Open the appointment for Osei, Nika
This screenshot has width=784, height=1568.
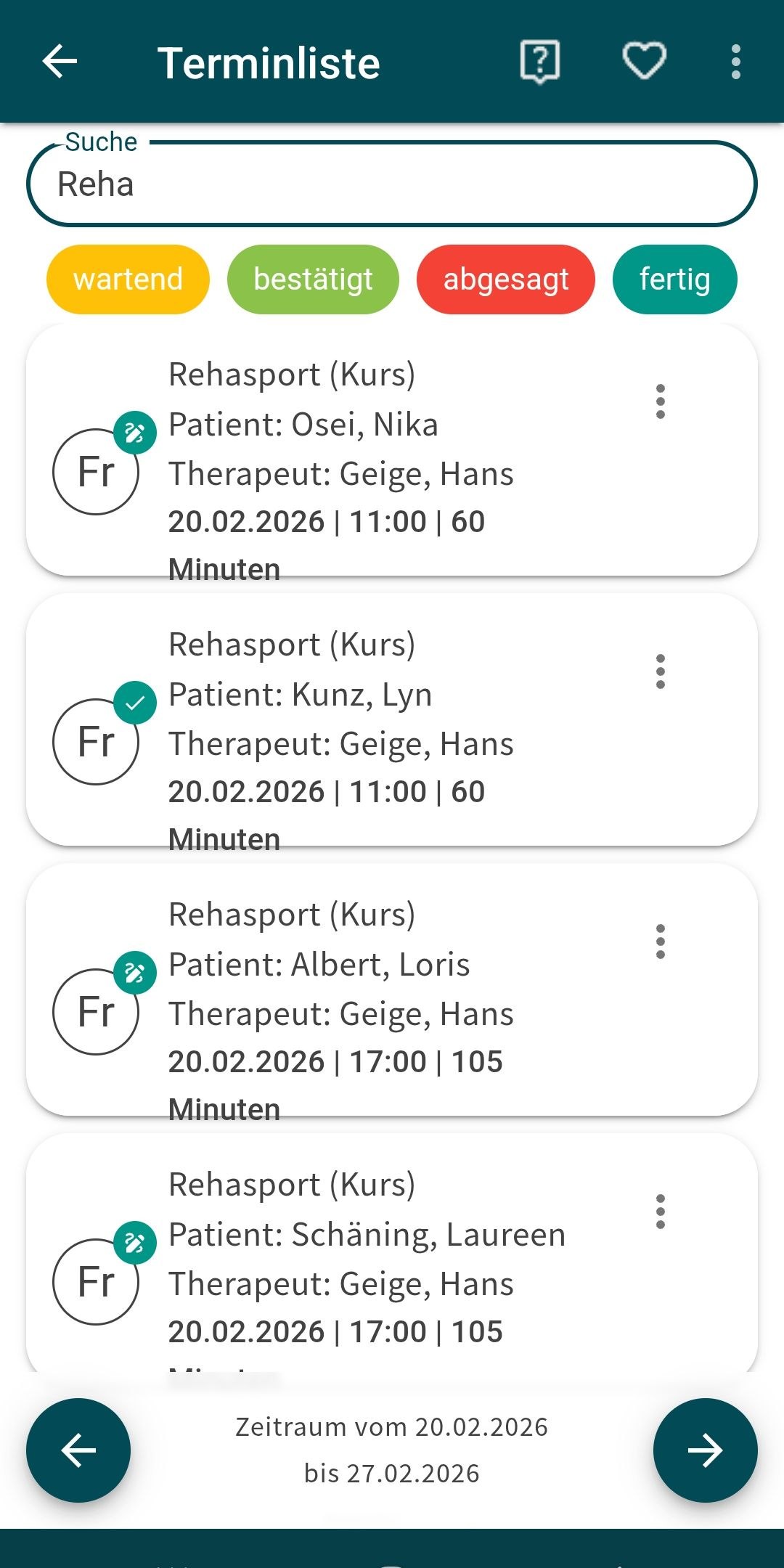coord(363,450)
